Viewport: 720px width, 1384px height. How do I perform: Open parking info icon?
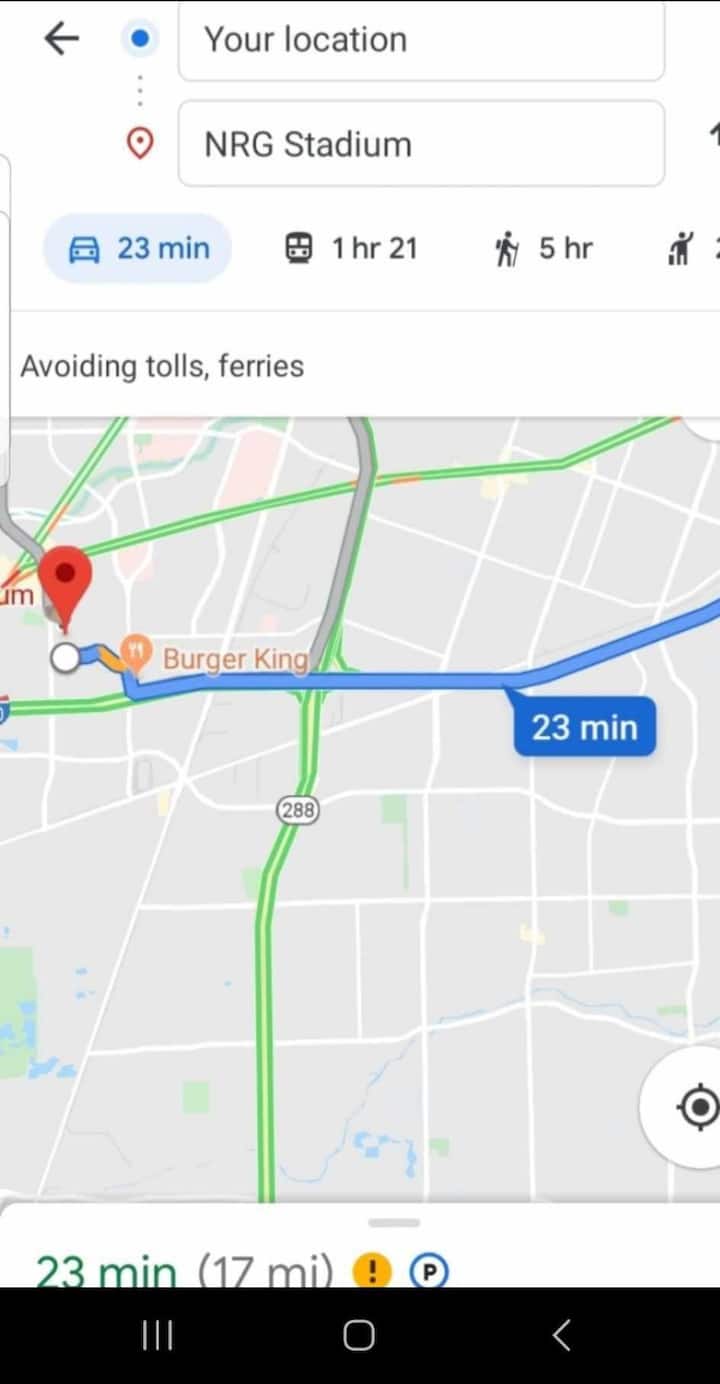click(429, 1271)
